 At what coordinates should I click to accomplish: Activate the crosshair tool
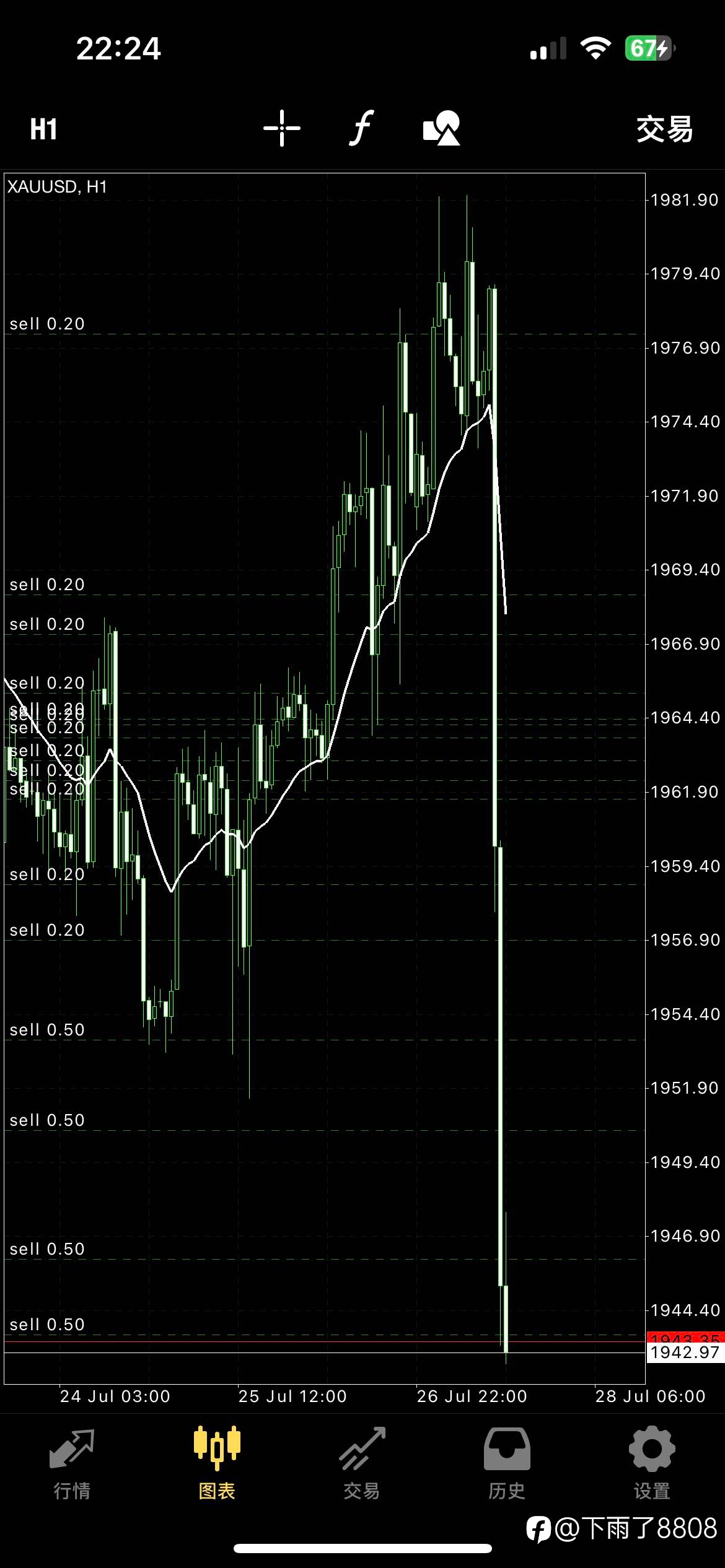click(282, 128)
